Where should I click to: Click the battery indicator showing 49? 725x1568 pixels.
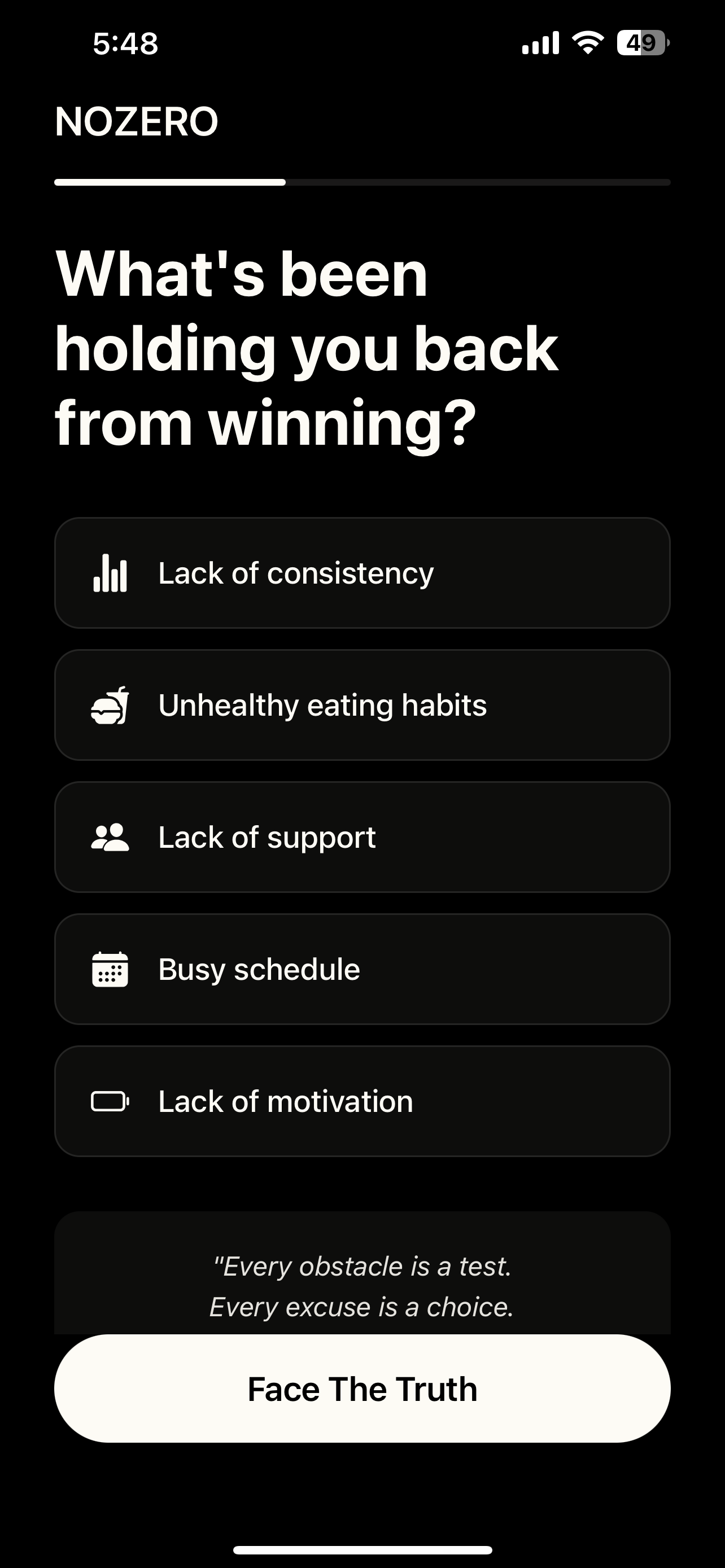[639, 41]
